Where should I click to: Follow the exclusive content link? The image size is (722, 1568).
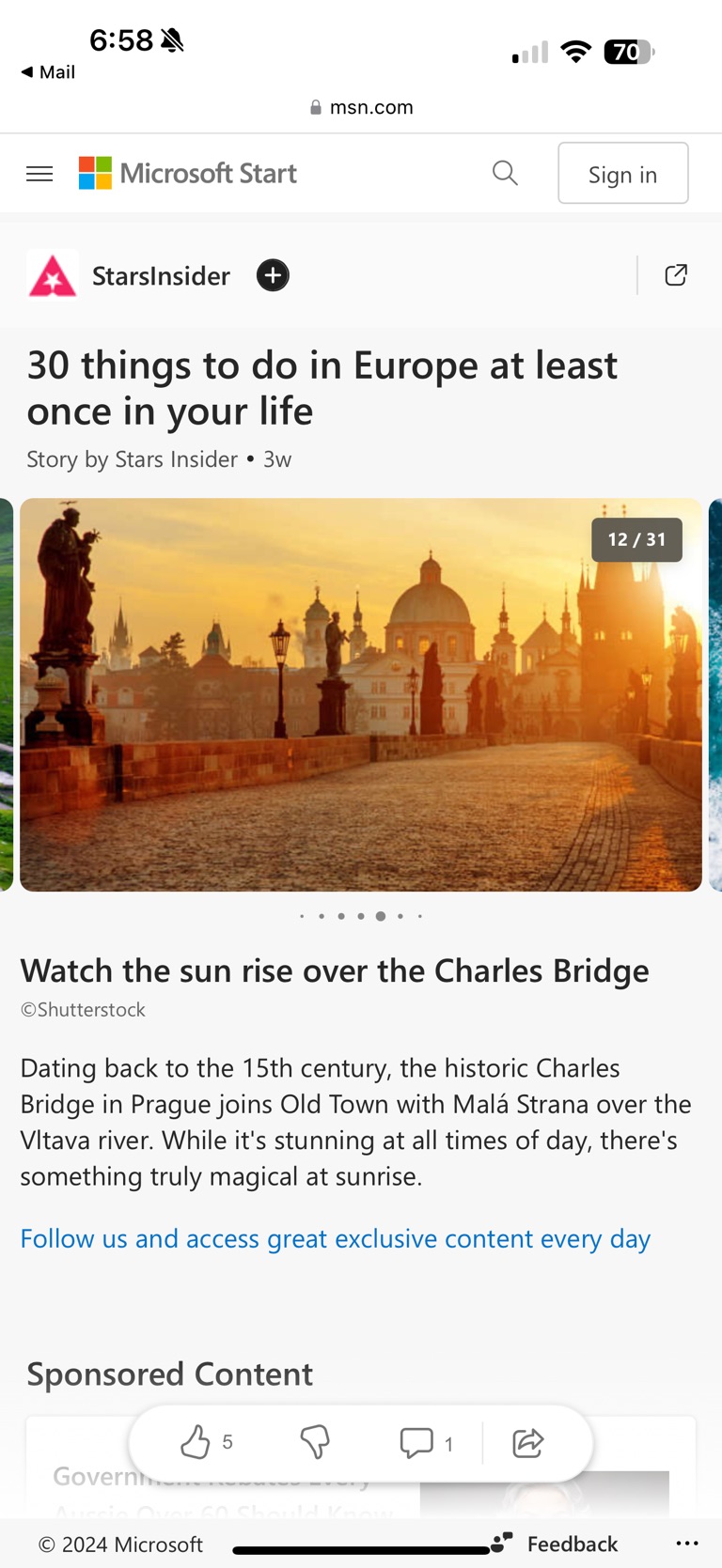coord(336,1239)
